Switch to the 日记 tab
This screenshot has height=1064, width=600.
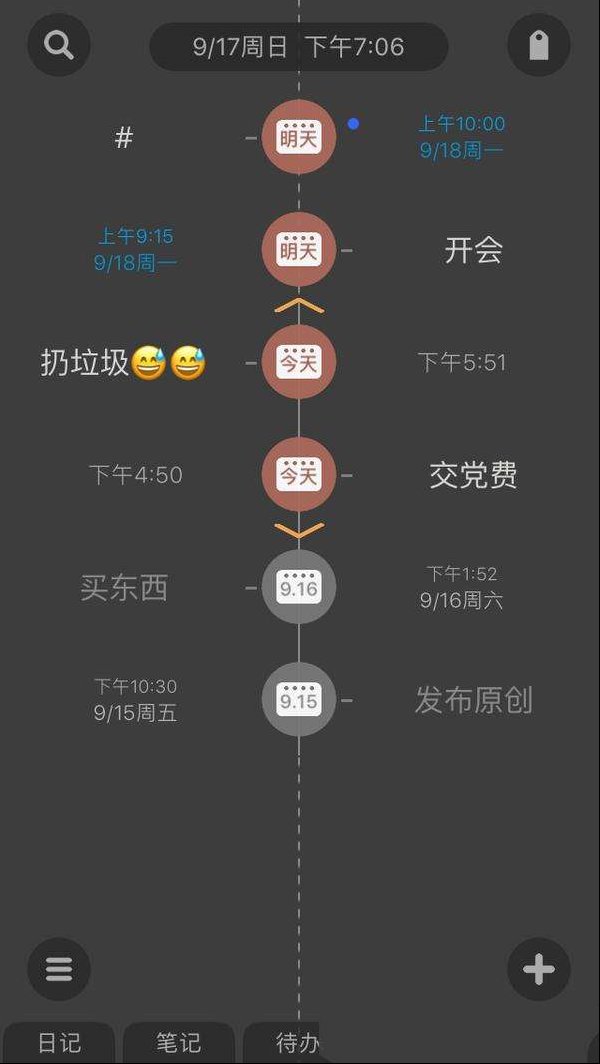[58, 1043]
